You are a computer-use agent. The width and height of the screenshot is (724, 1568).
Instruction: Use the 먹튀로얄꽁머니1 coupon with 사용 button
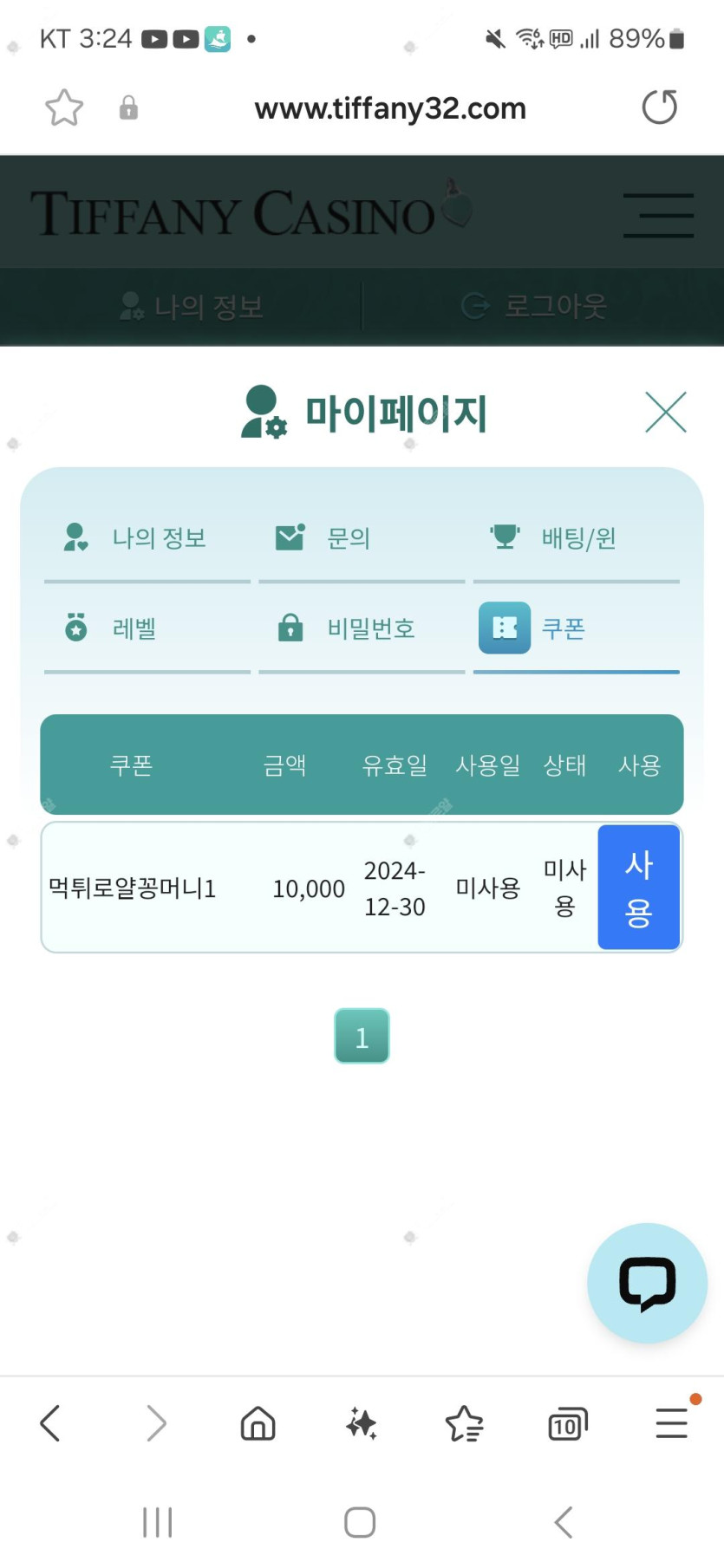coord(638,888)
